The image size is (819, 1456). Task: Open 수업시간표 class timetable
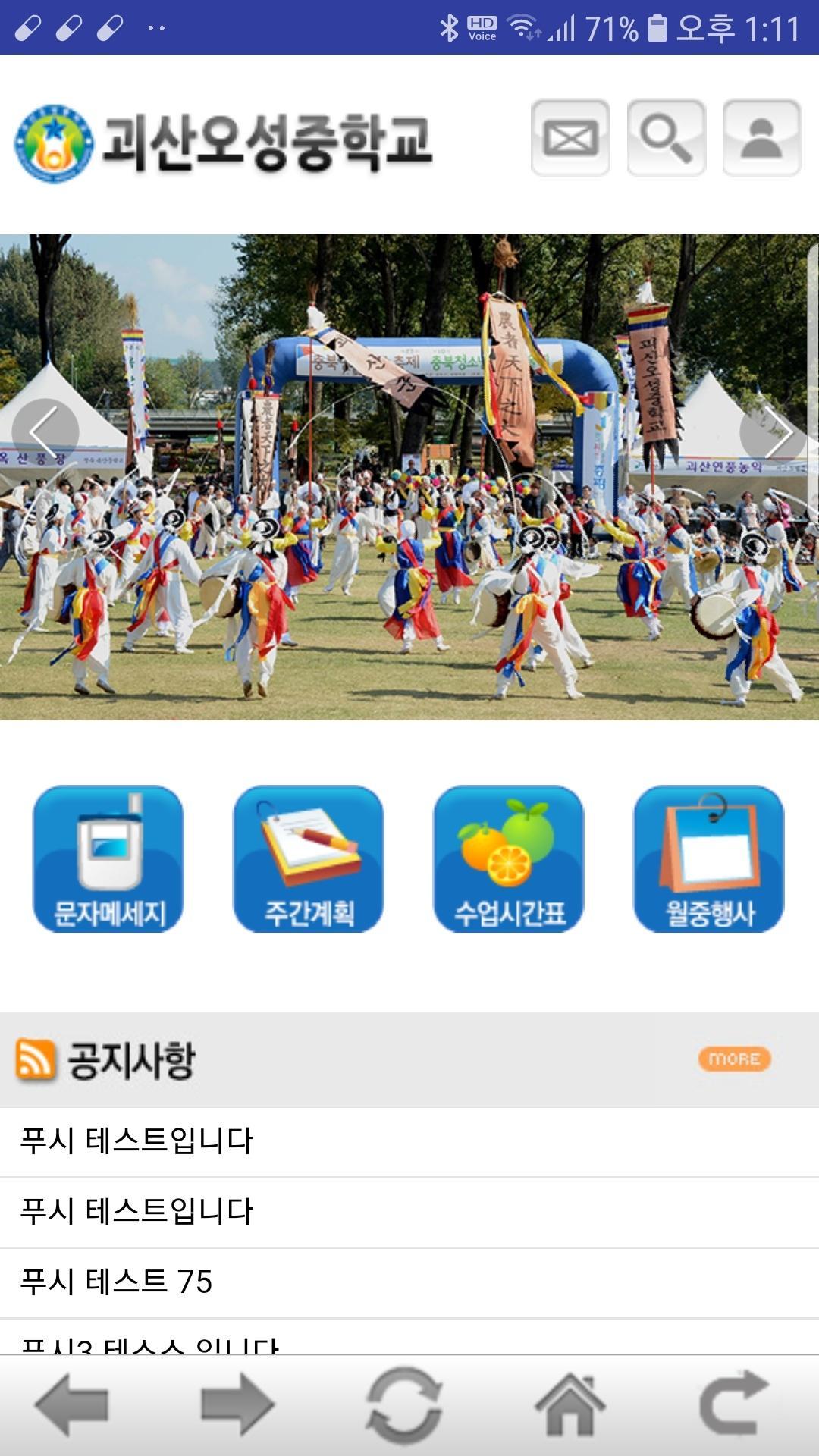point(509,859)
